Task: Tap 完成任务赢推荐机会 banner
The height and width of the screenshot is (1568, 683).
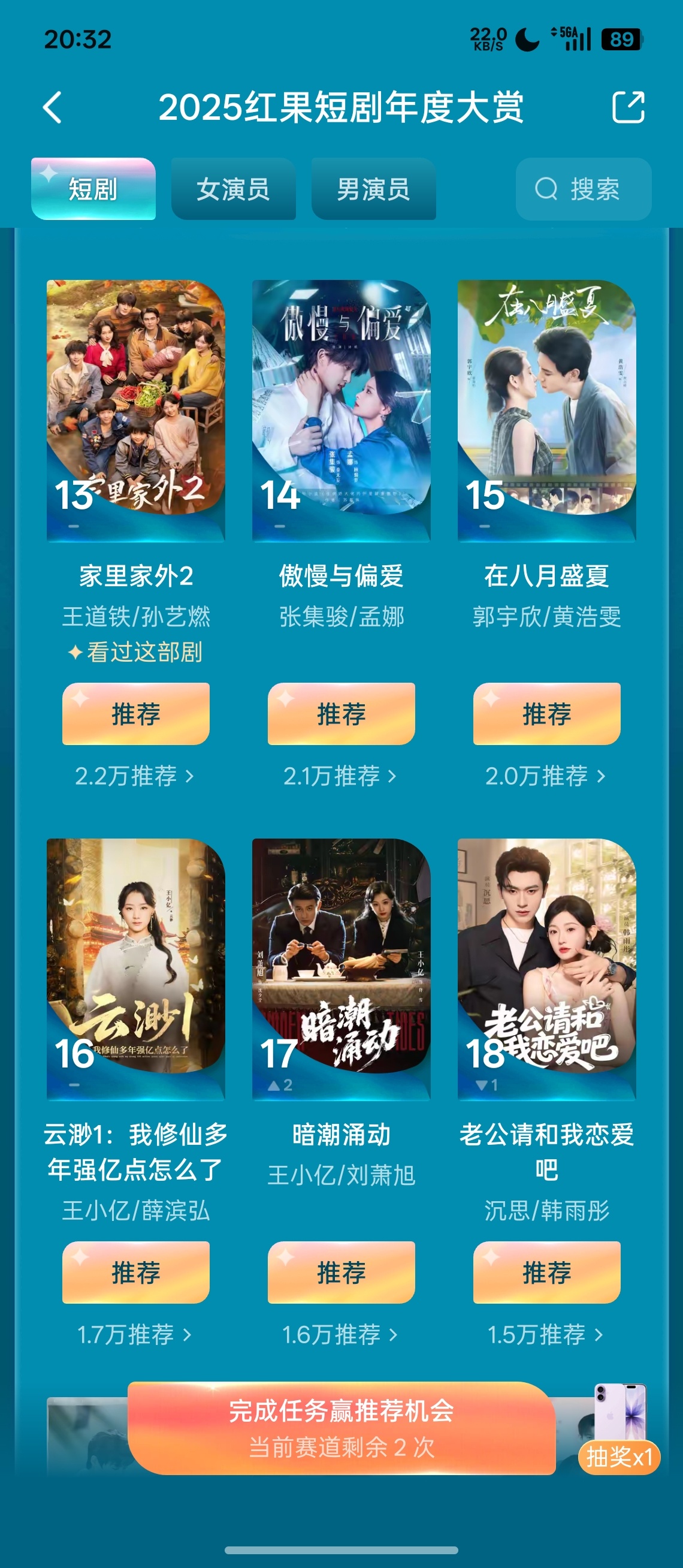Action: 341,1427
